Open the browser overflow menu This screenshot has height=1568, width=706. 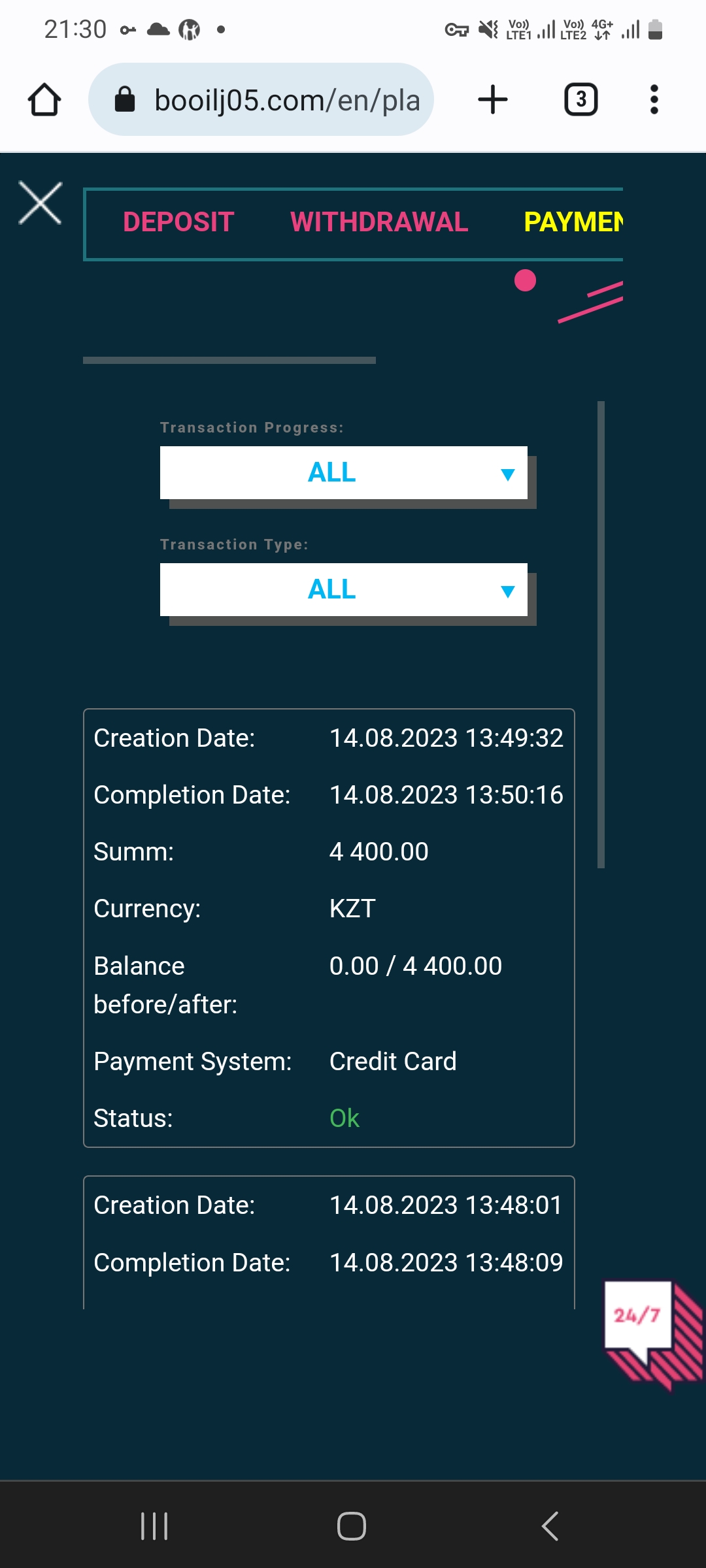coord(654,100)
